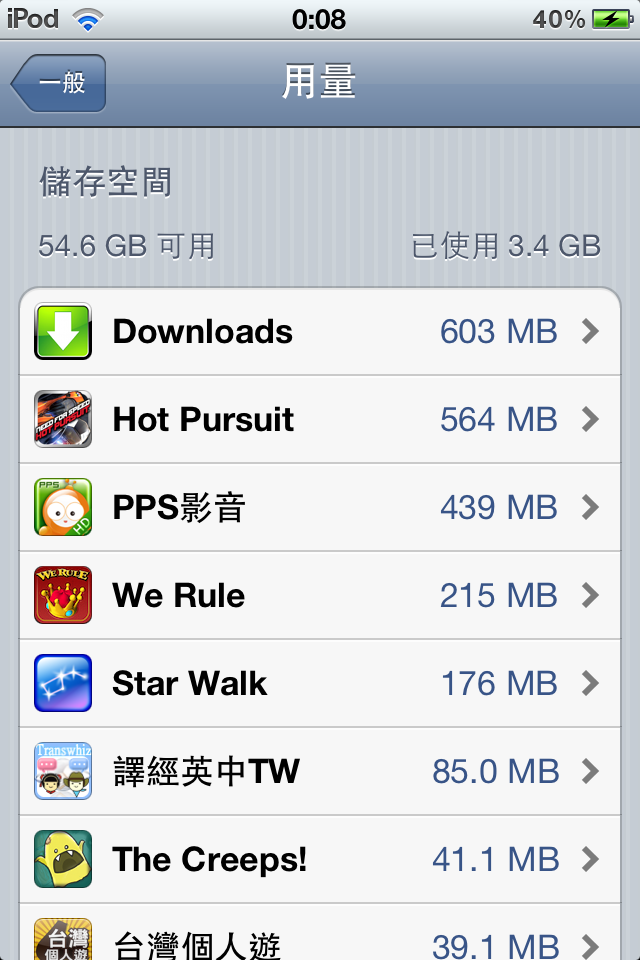Open the Downloads storage details

(320, 331)
